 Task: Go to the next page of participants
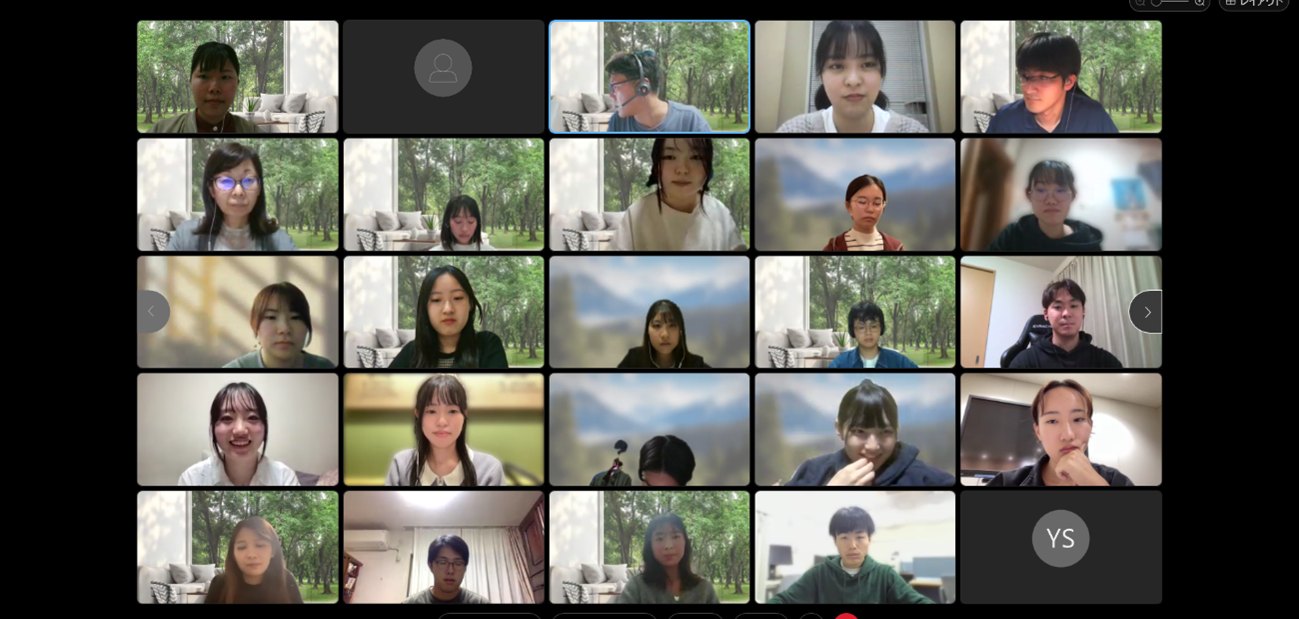[x=1146, y=312]
